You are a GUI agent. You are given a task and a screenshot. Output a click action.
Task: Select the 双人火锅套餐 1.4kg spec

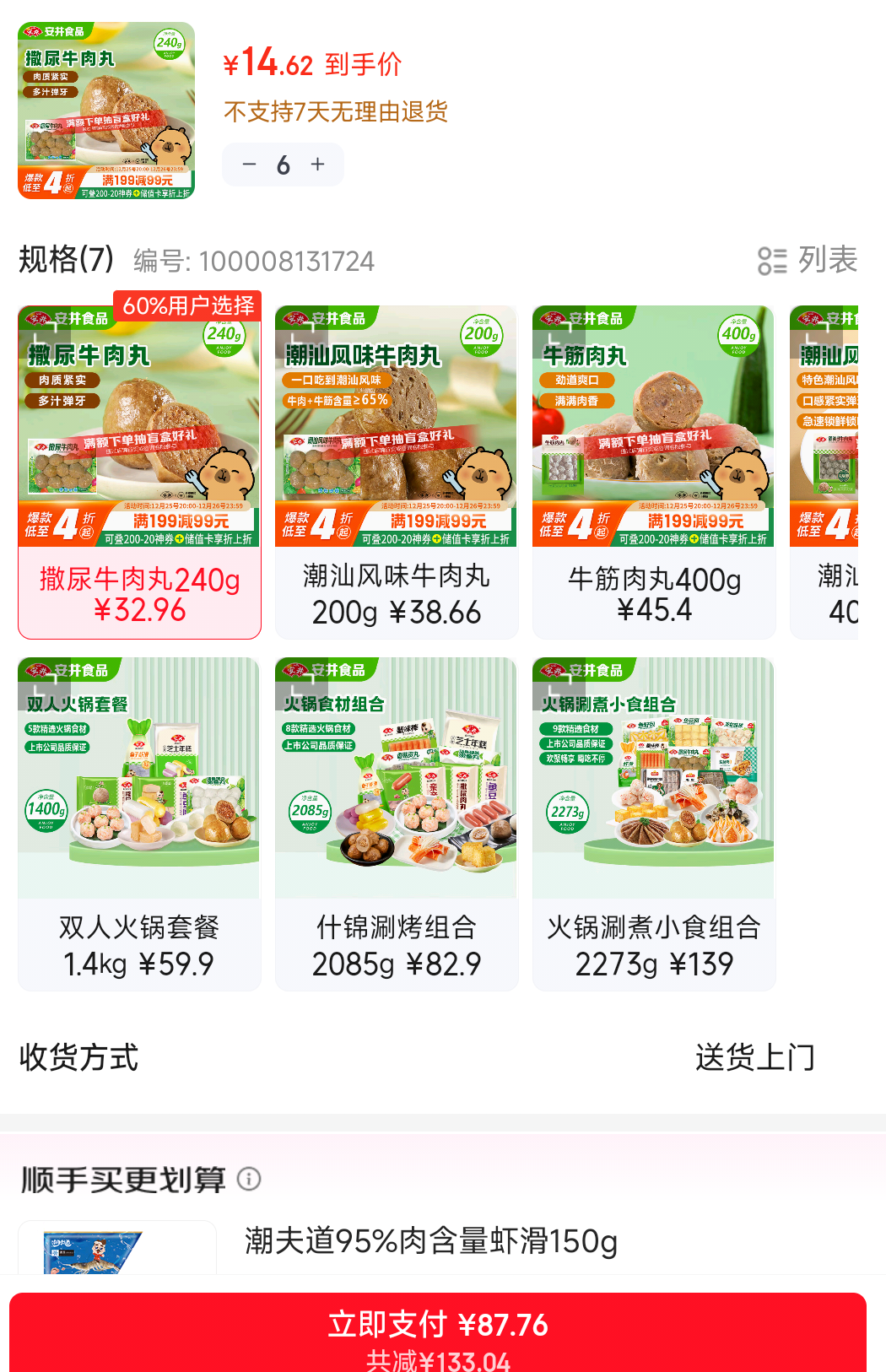coord(139,818)
